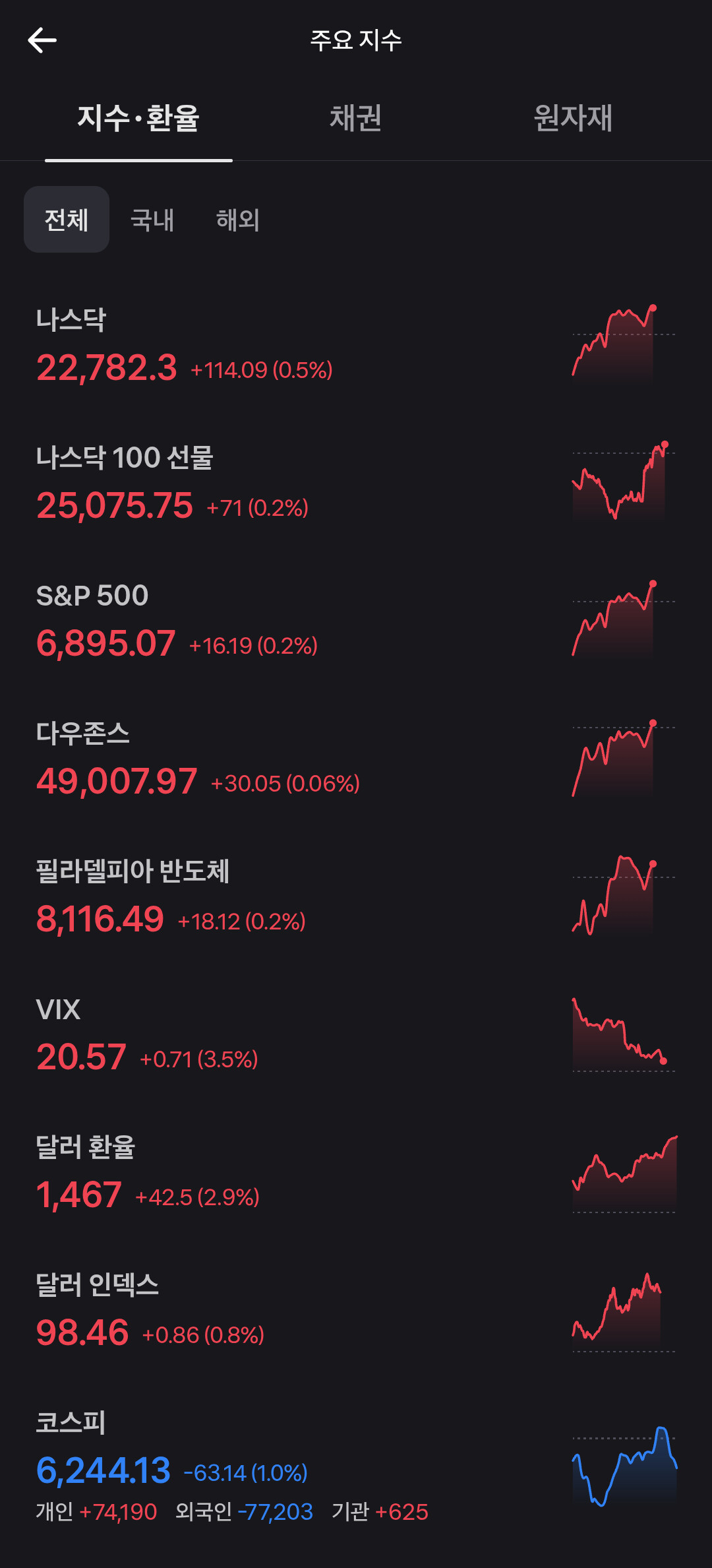Select the 전체 filter chip
712x1568 pixels.
pos(67,220)
